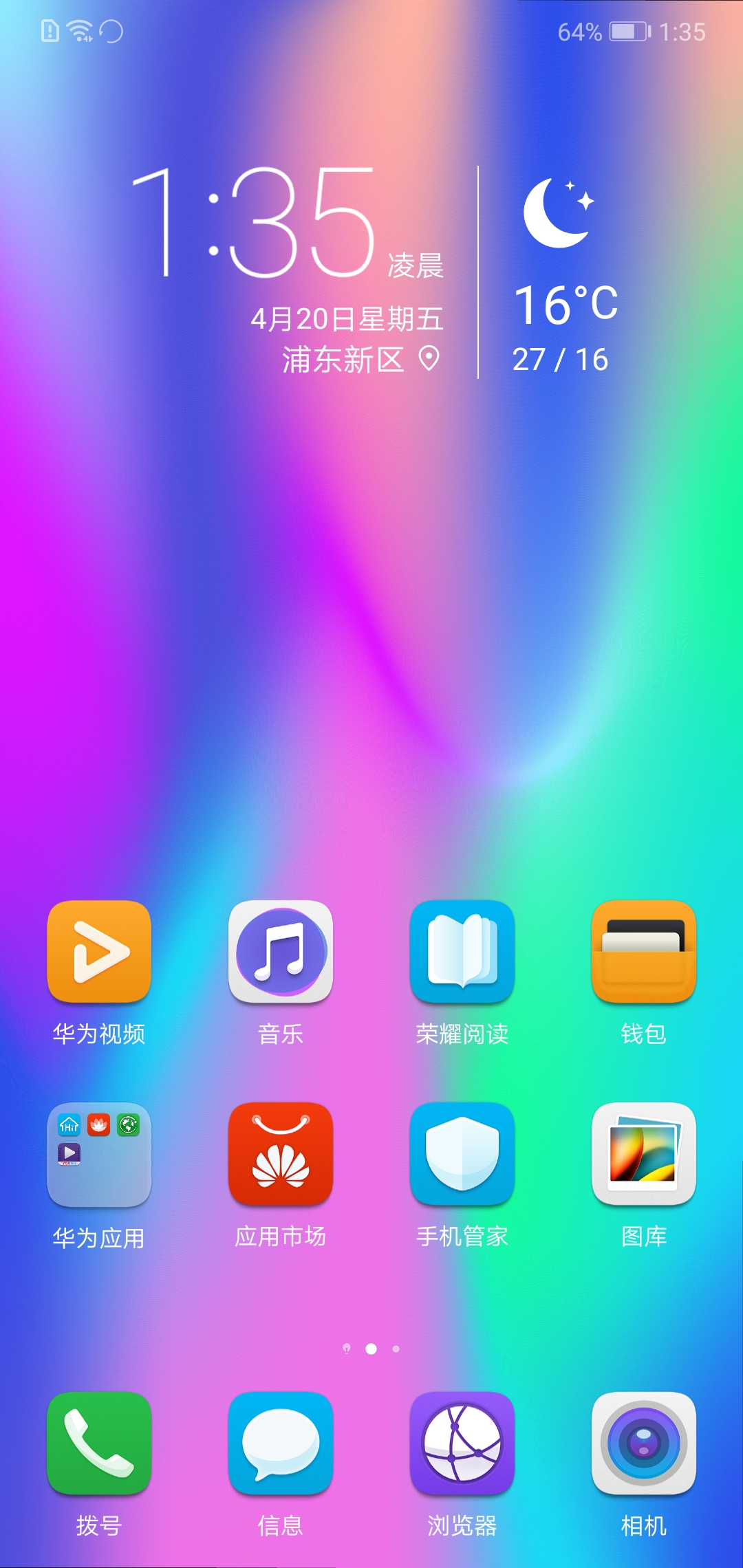Tap the 4月20日星期五 date on widget

(347, 319)
